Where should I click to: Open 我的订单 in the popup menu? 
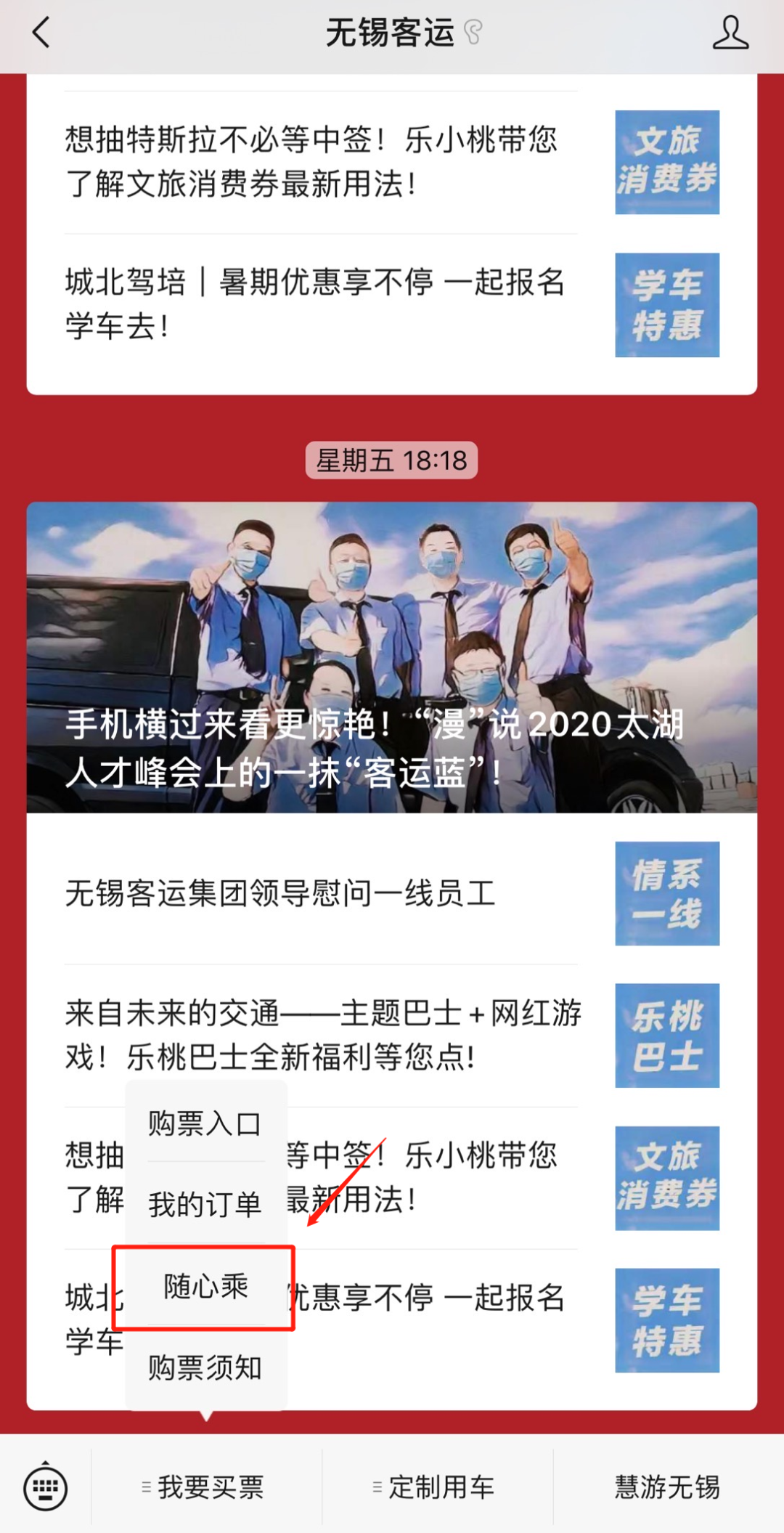[205, 1204]
